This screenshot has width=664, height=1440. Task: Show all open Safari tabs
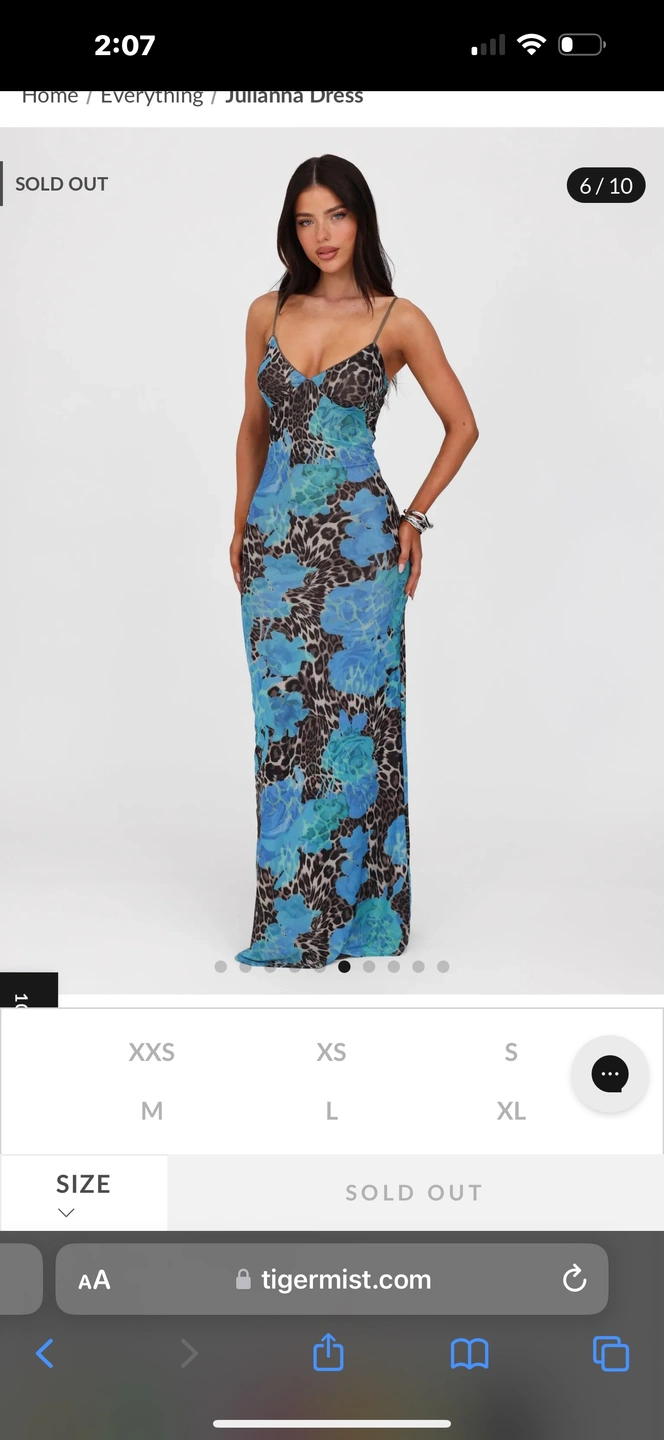pyautogui.click(x=610, y=1354)
